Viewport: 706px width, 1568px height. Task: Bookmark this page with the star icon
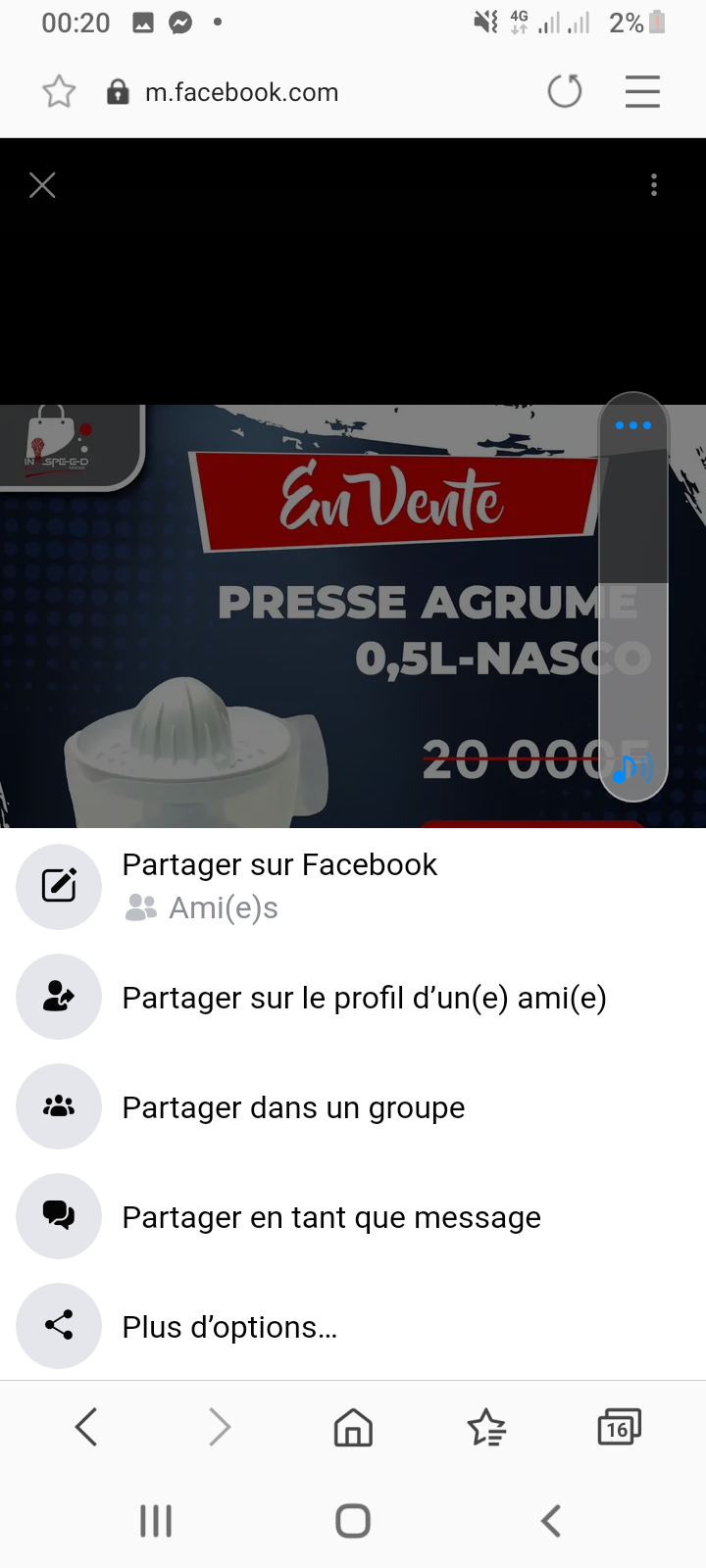click(x=59, y=92)
